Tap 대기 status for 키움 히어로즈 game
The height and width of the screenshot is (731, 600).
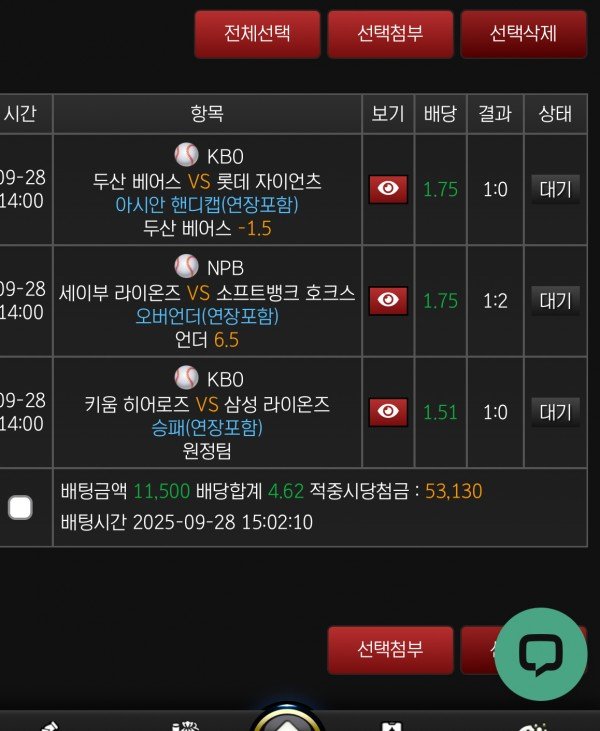(555, 411)
